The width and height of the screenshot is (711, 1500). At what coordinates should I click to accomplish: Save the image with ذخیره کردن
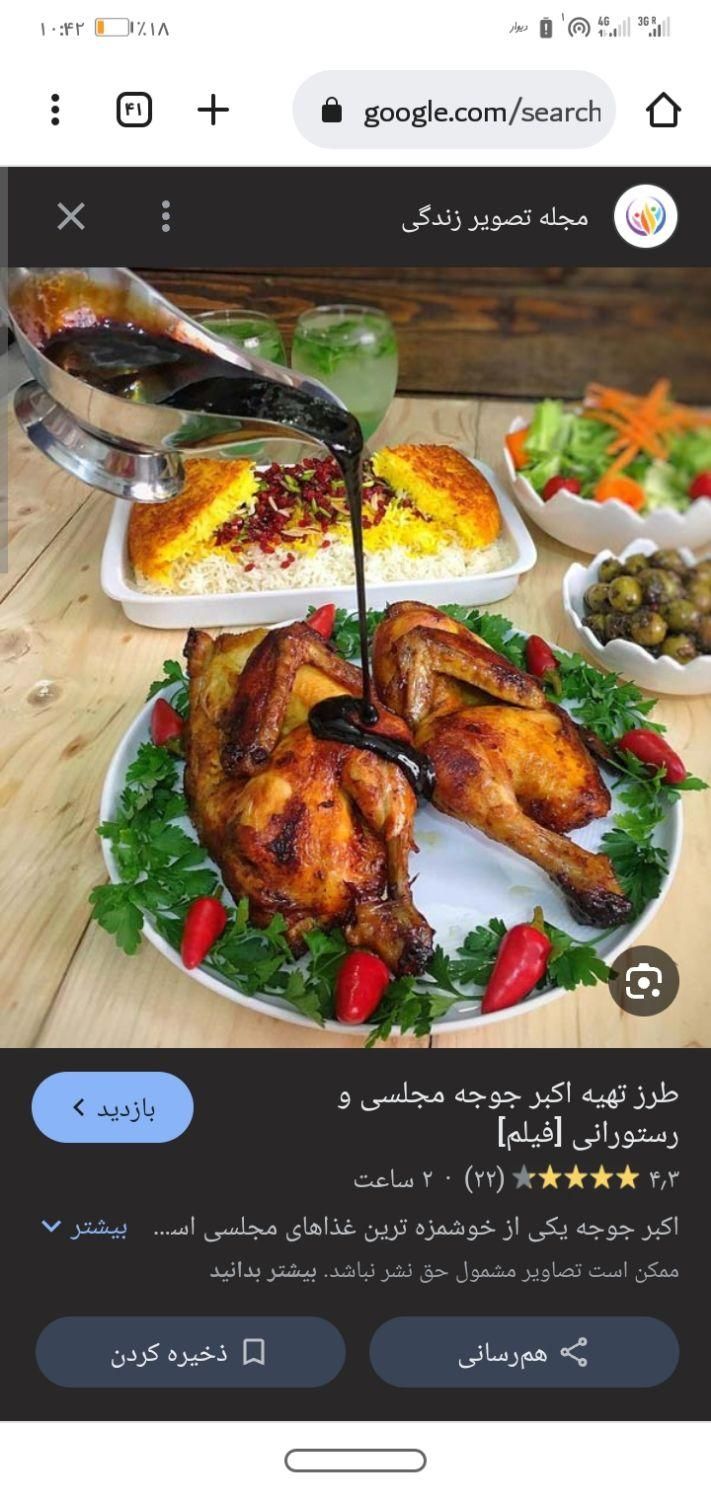coord(190,1352)
